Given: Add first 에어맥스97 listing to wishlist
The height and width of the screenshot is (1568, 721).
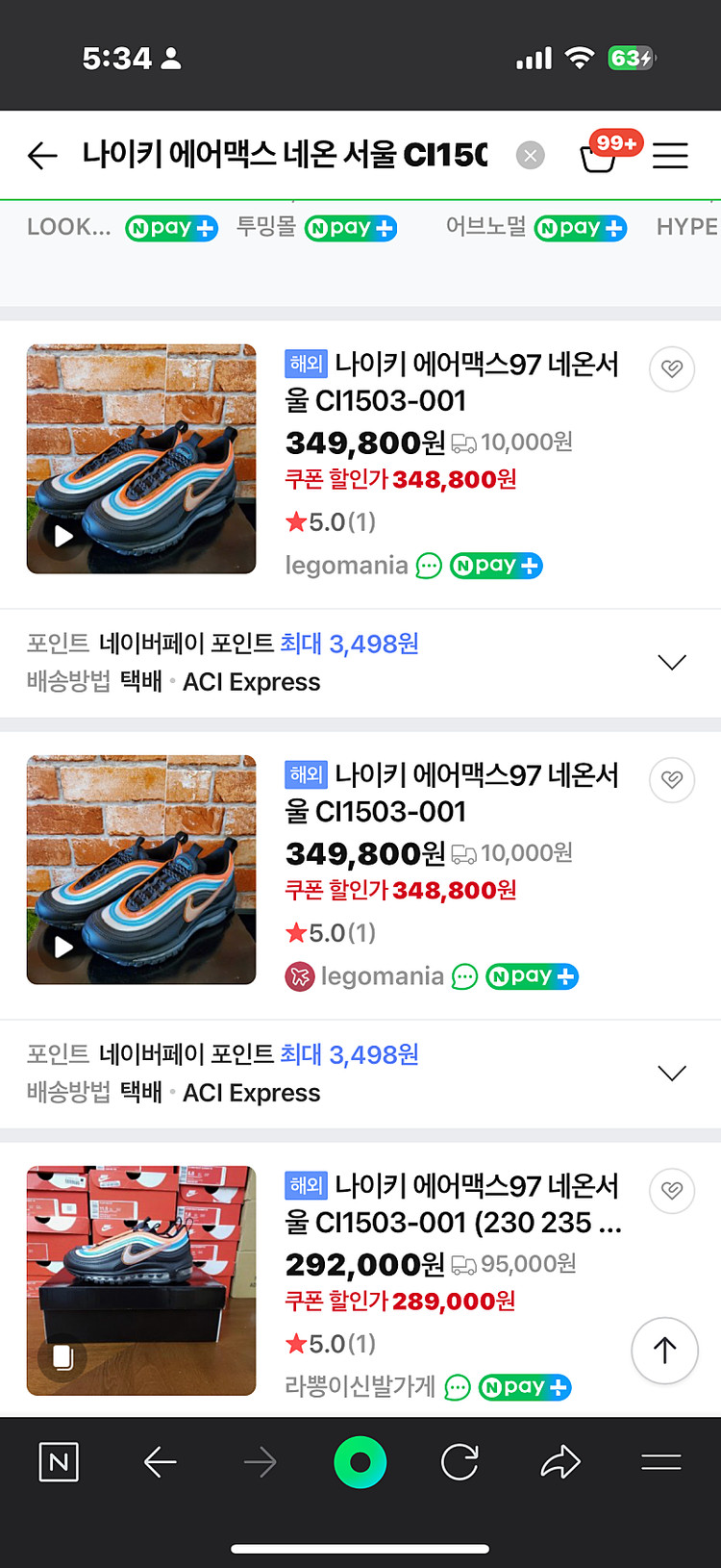Looking at the screenshot, I should click(672, 369).
